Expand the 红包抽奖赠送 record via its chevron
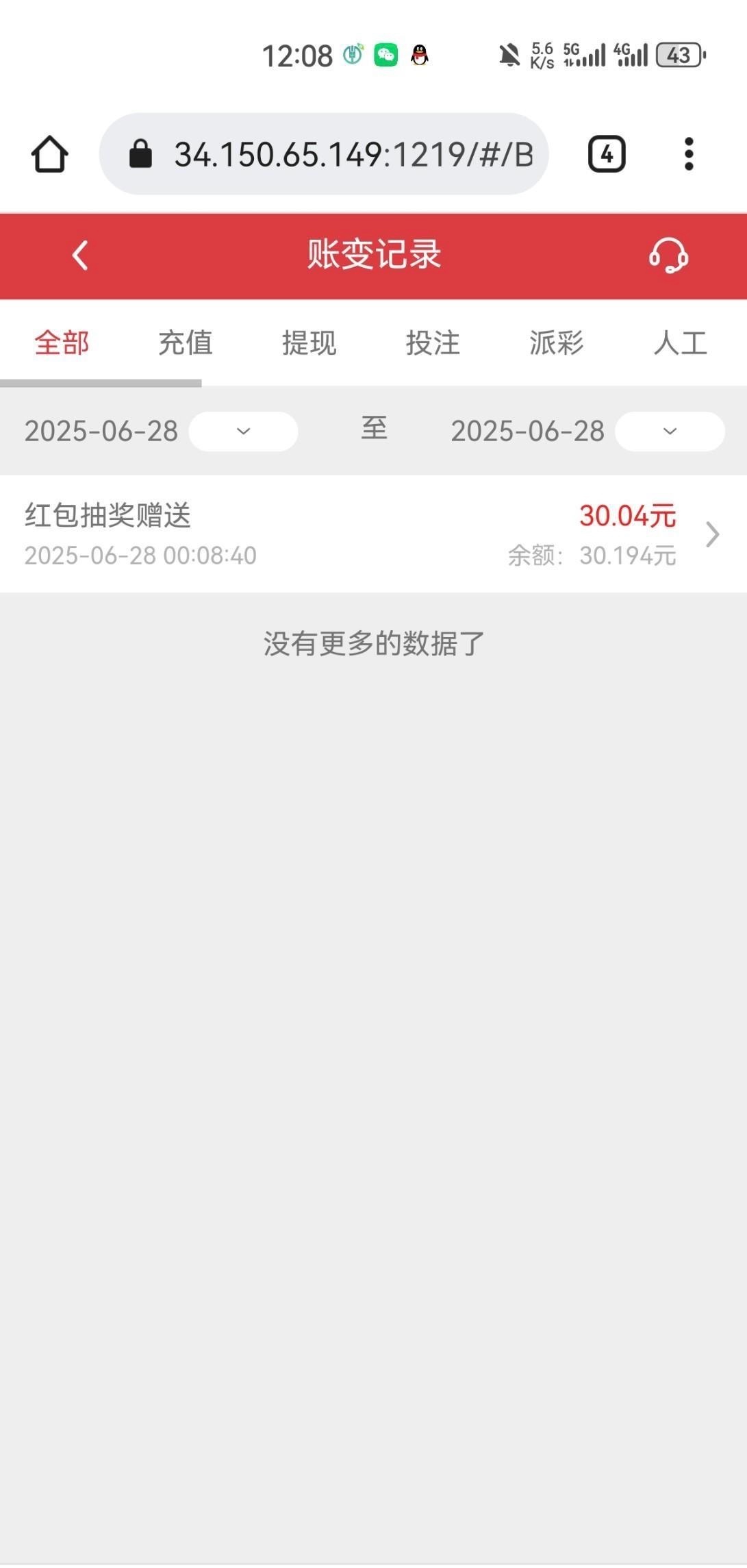Screen dimensions: 747x1568 point(713,534)
